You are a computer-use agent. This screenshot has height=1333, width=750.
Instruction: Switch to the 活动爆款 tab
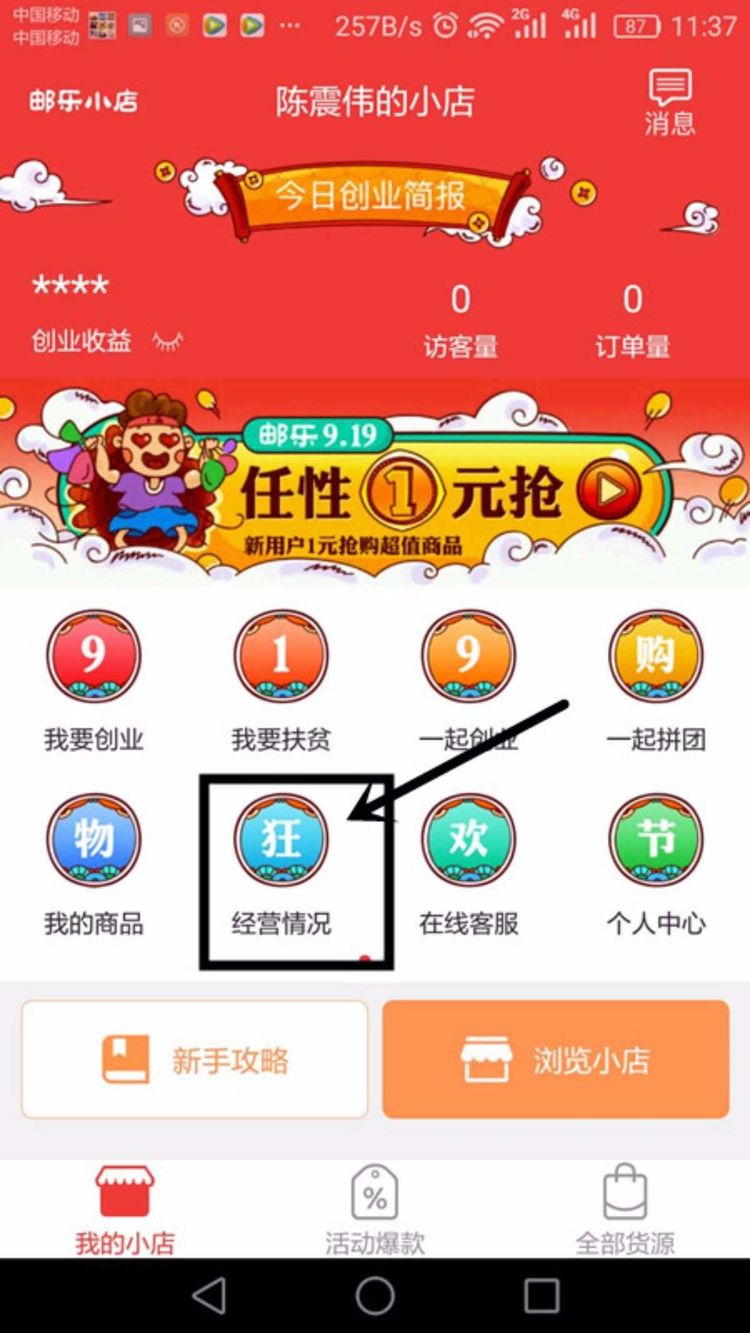tap(375, 1210)
